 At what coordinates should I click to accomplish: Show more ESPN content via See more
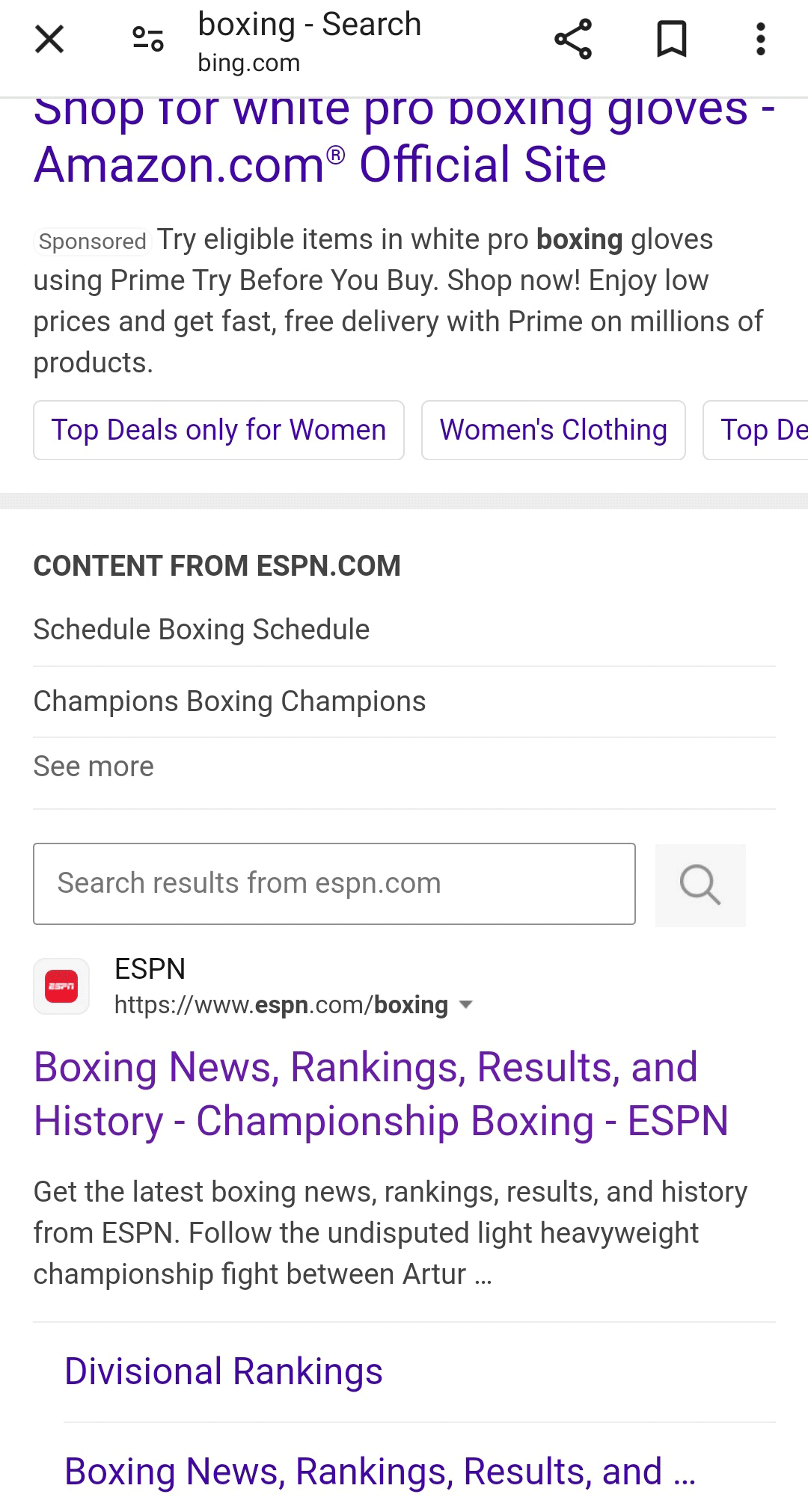coord(92,766)
